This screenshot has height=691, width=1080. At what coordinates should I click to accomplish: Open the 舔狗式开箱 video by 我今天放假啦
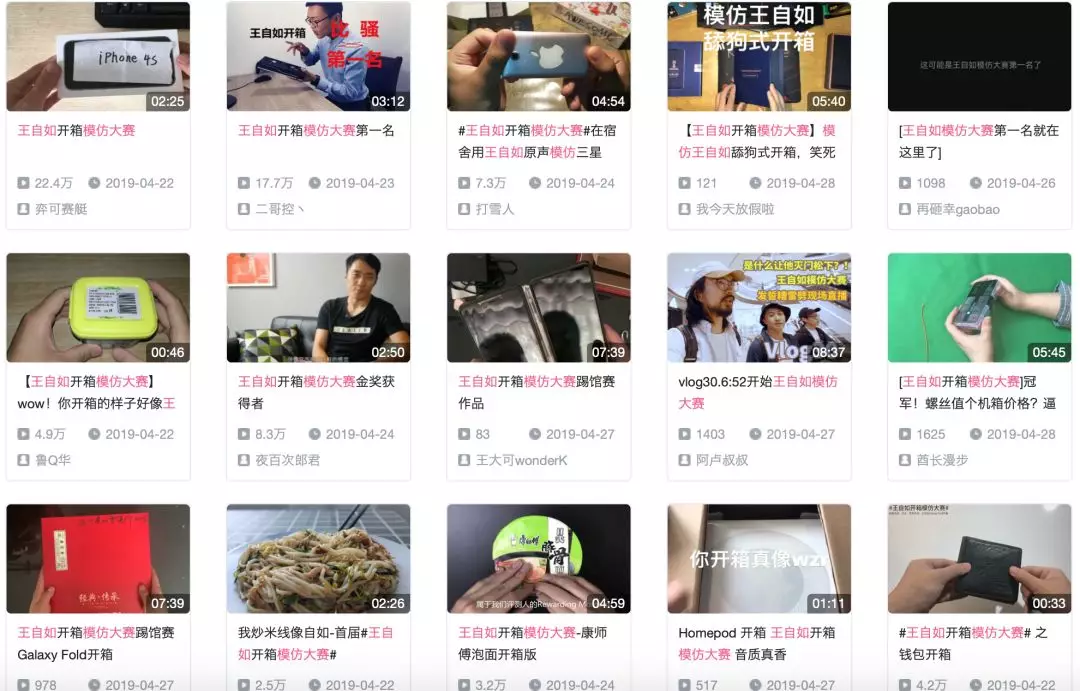pyautogui.click(x=759, y=56)
